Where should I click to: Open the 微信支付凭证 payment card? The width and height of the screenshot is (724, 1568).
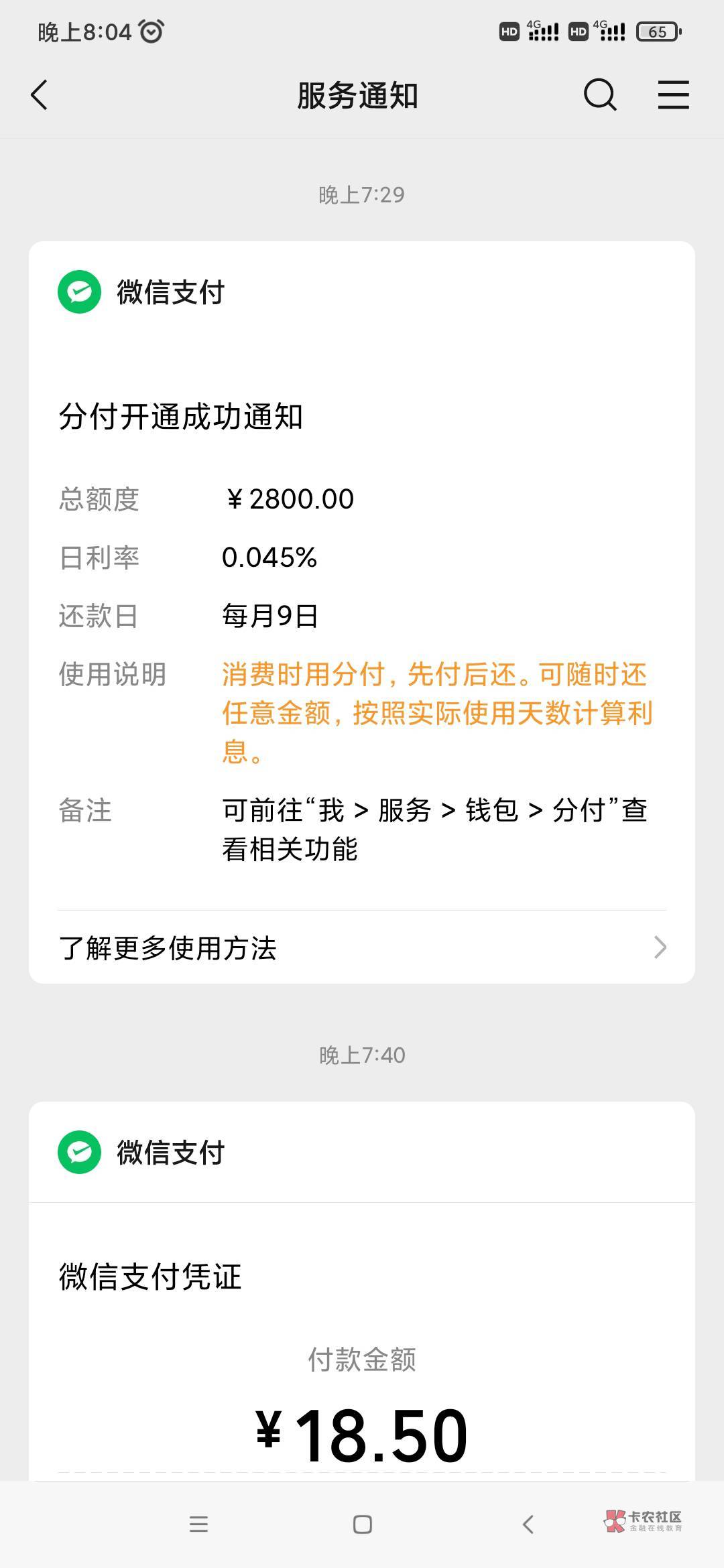point(362,1291)
